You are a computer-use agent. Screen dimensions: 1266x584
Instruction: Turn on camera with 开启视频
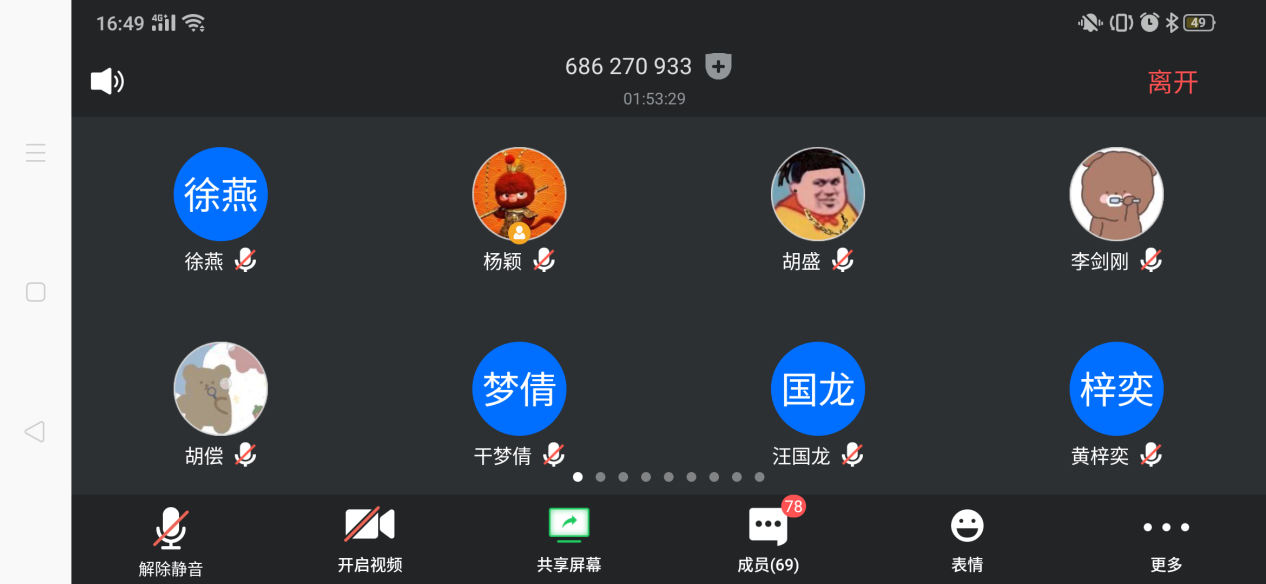[x=370, y=540]
